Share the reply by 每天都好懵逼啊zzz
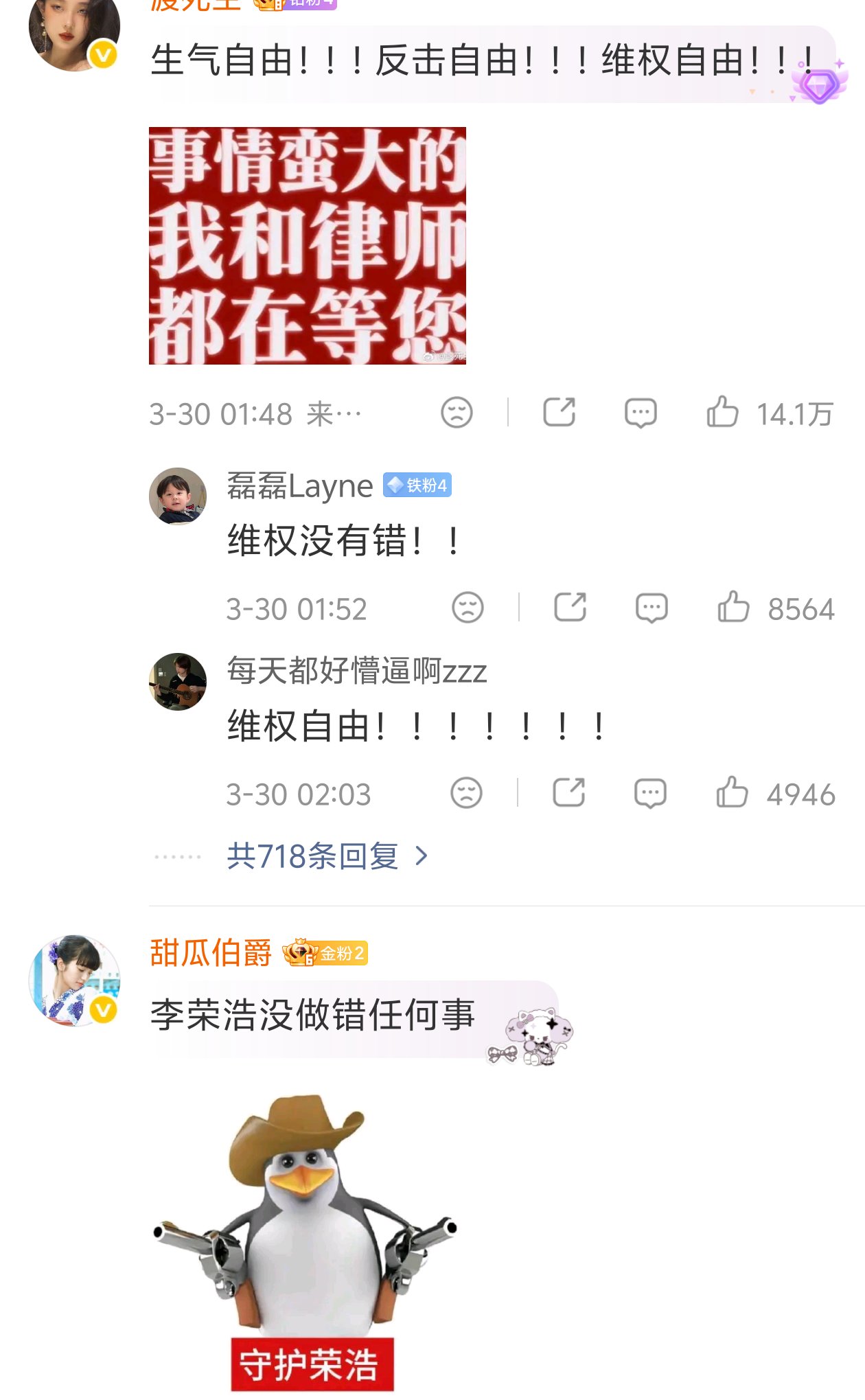This screenshot has width=865, height=1400. click(x=568, y=793)
